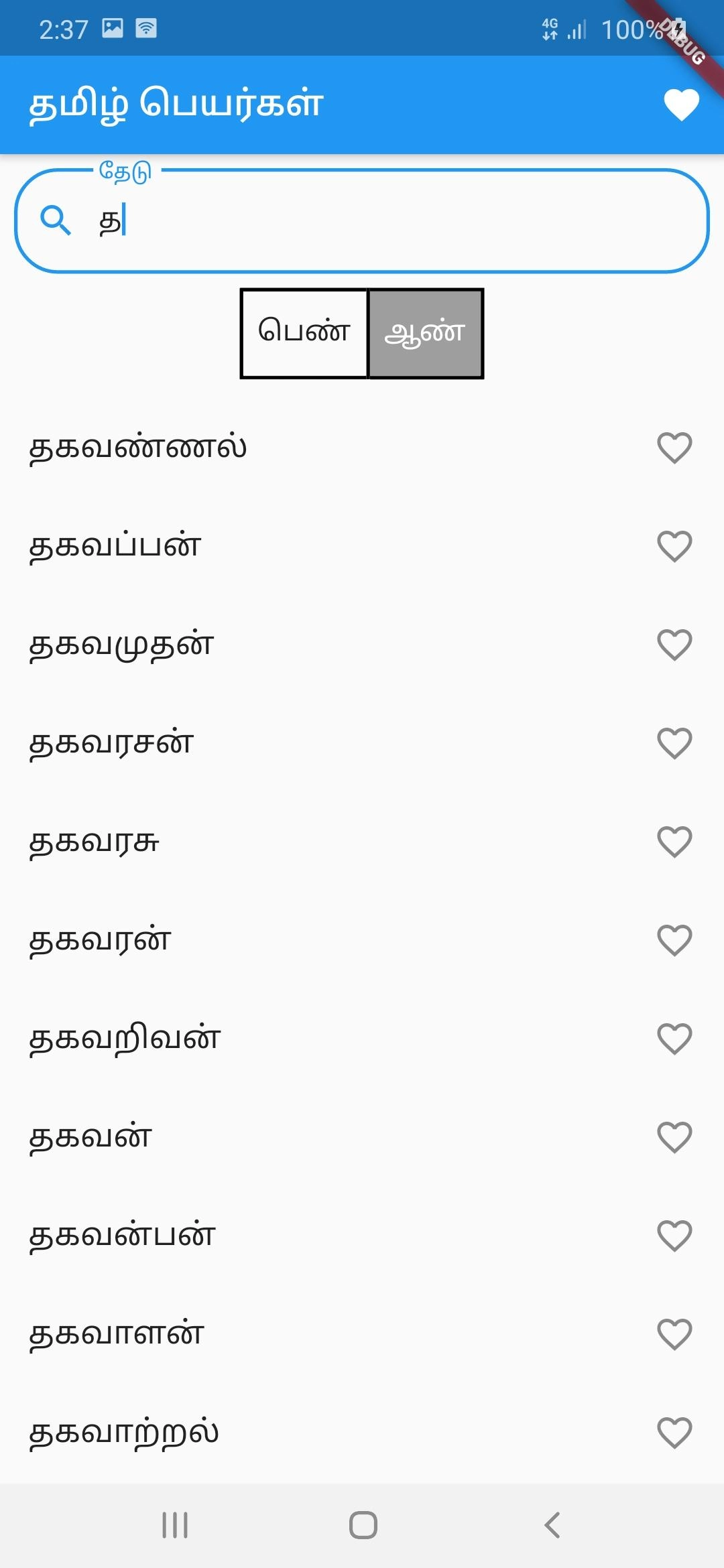Screen dimensions: 724x1568
Task: Open recent apps from the navigation bar
Action: coord(175,1525)
